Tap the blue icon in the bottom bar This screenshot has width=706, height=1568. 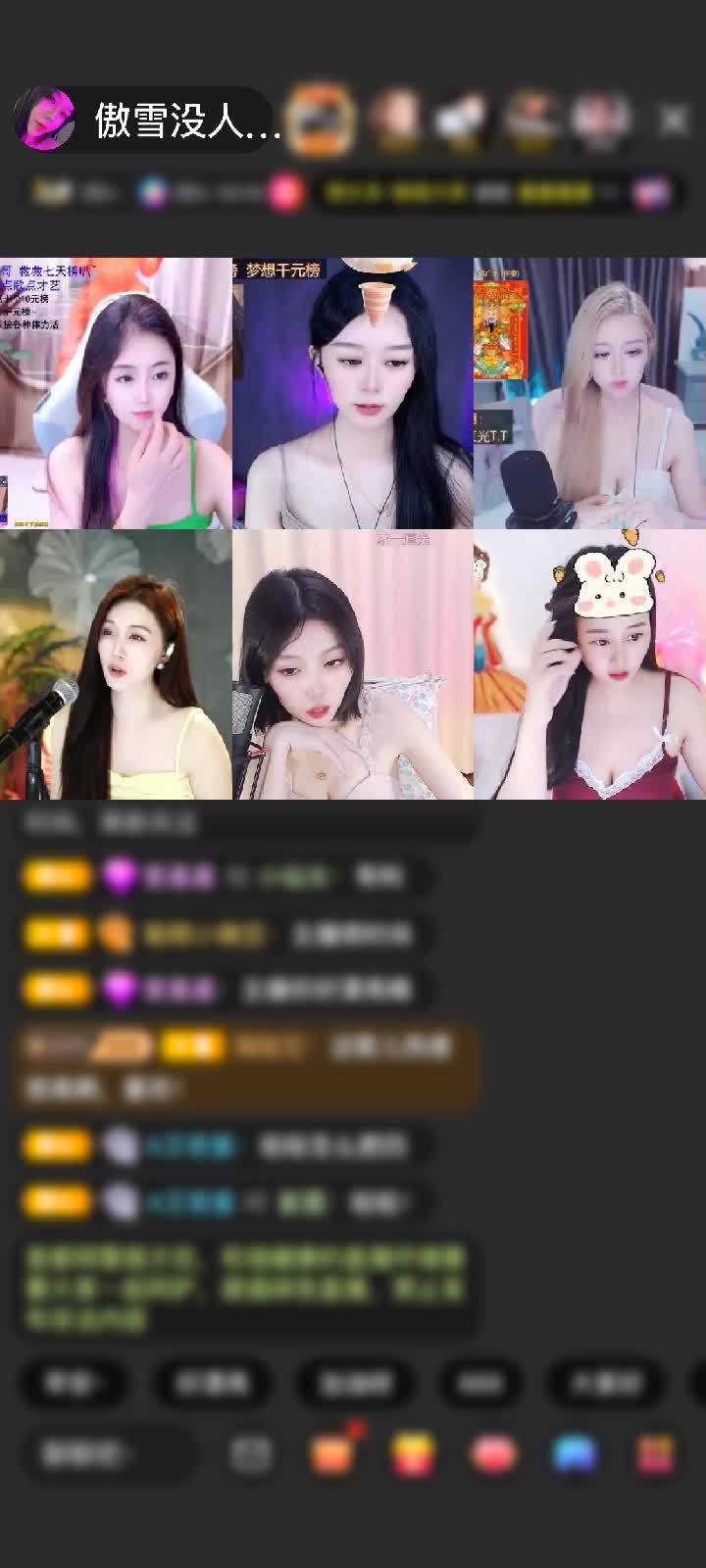coord(575,1453)
